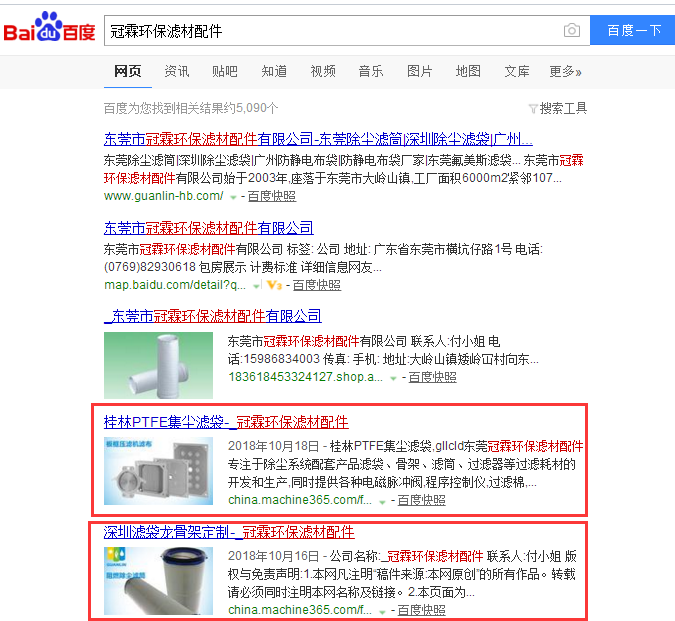Tap the 百度一下 search button
This screenshot has width=675, height=621.
point(633,31)
